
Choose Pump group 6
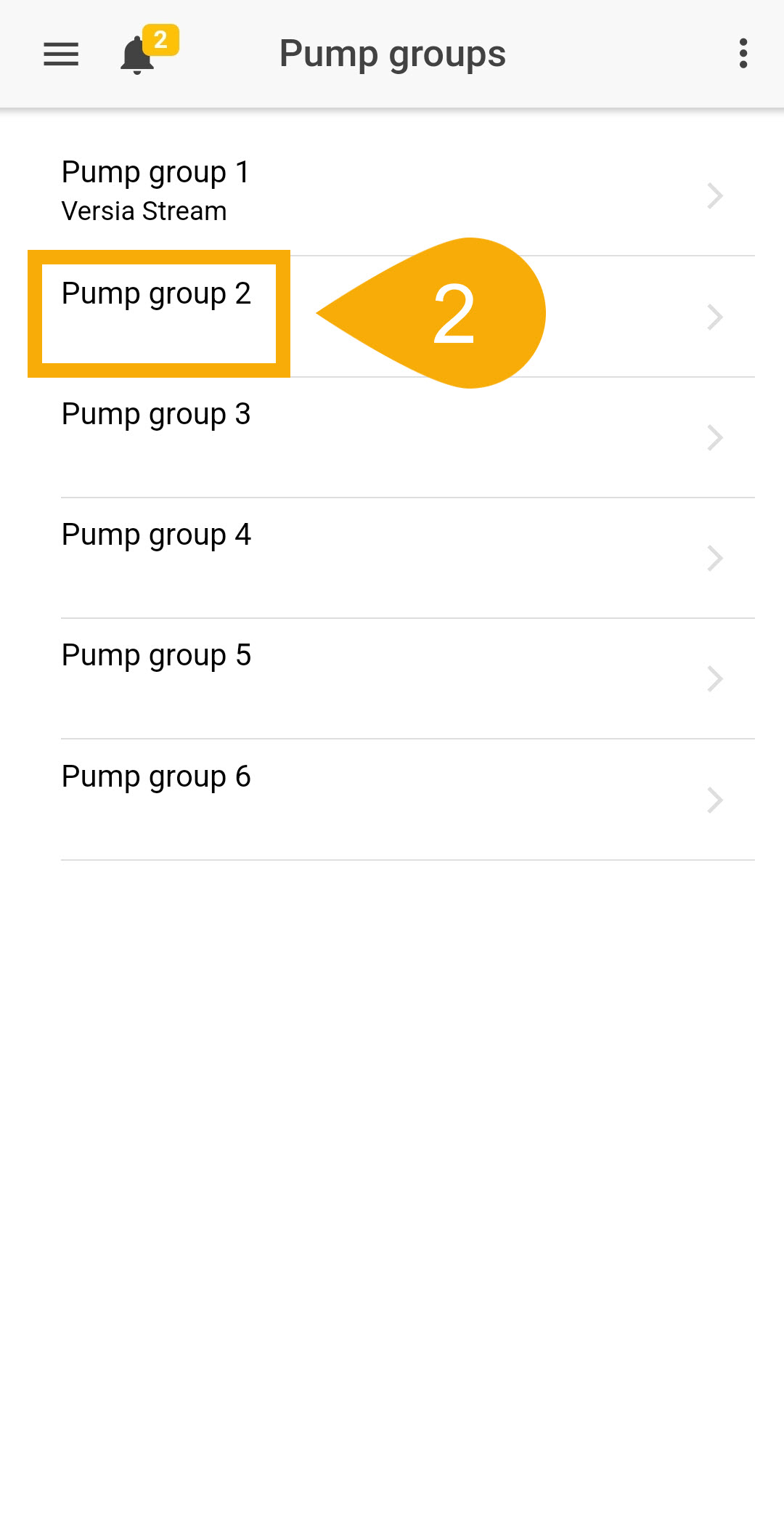pos(392,798)
